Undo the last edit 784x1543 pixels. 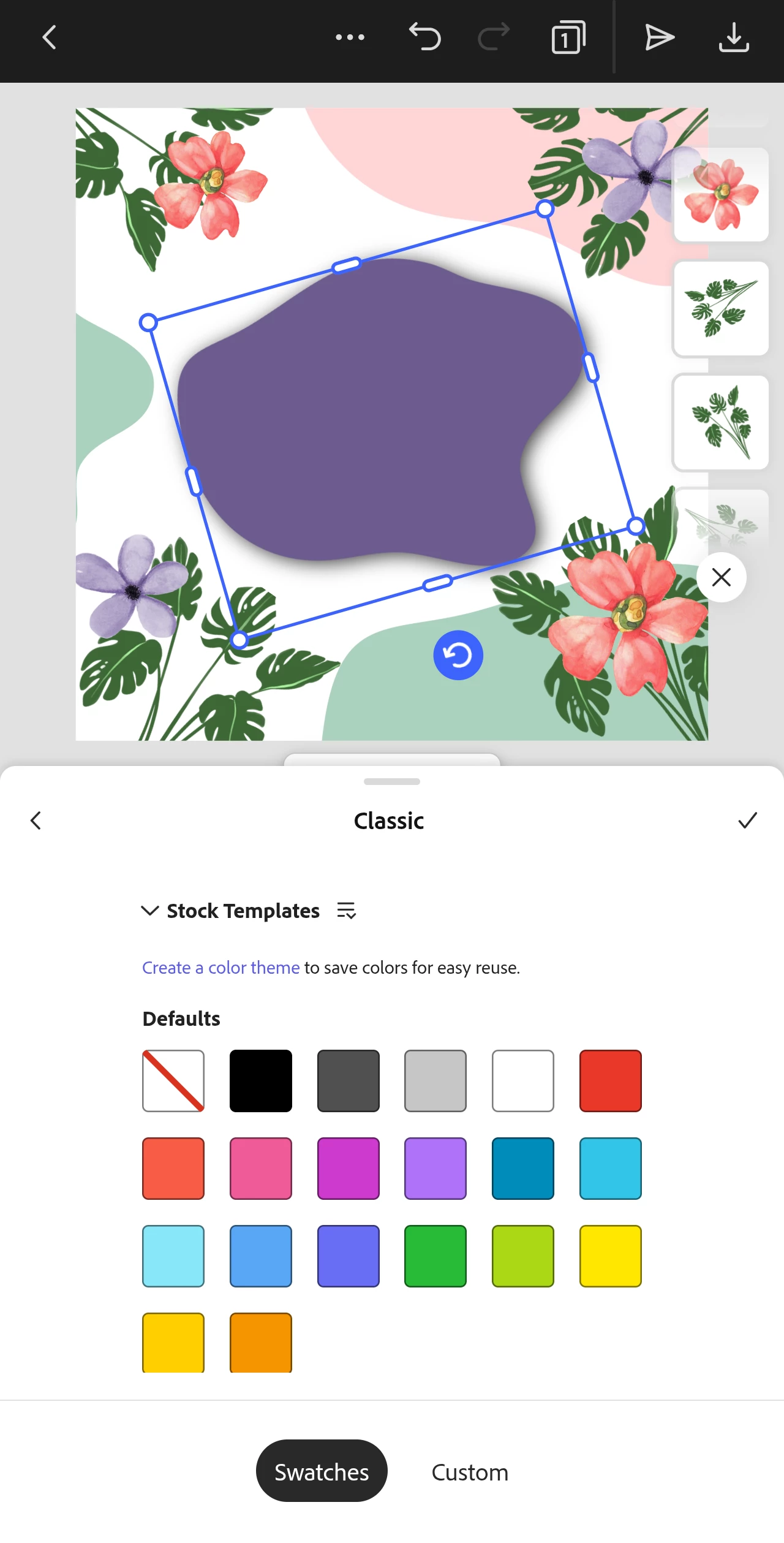coord(425,37)
